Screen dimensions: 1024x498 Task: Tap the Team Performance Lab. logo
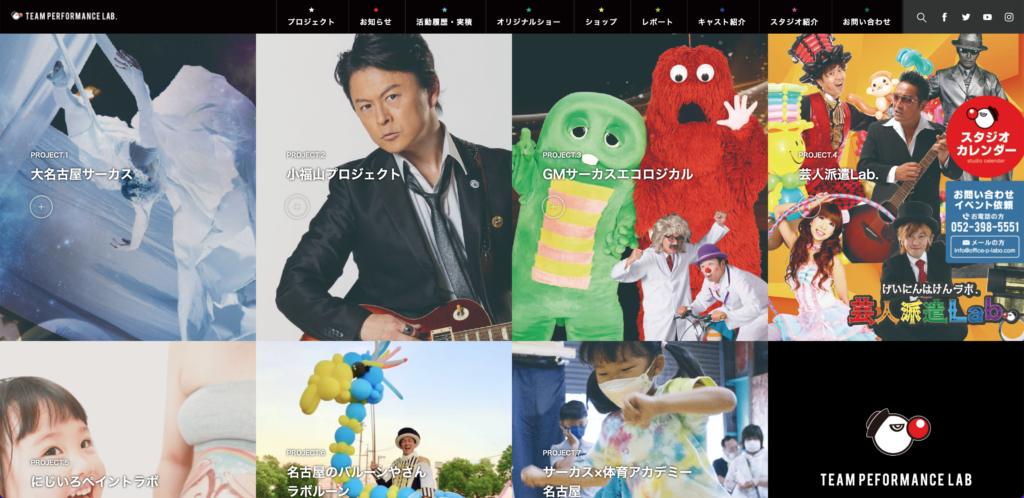[x=64, y=16]
